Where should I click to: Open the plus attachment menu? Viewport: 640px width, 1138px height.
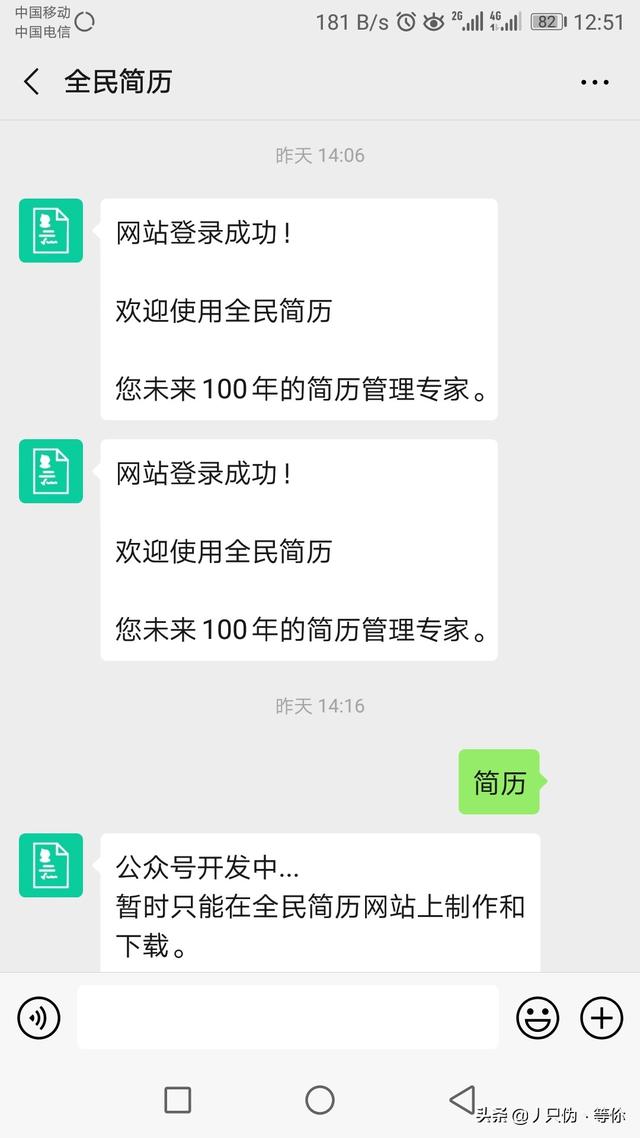(601, 1018)
